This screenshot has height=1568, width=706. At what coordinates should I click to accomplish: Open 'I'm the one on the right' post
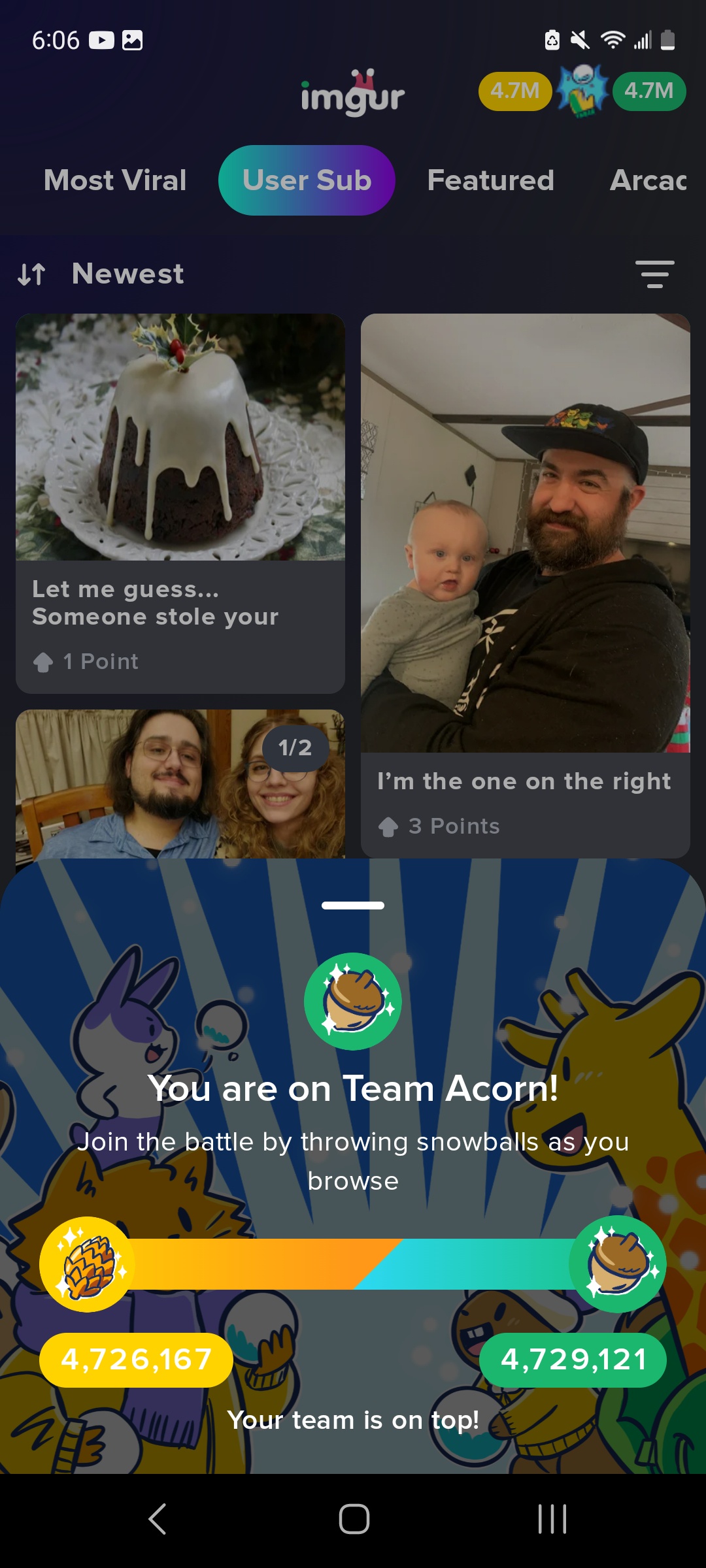[x=525, y=585]
